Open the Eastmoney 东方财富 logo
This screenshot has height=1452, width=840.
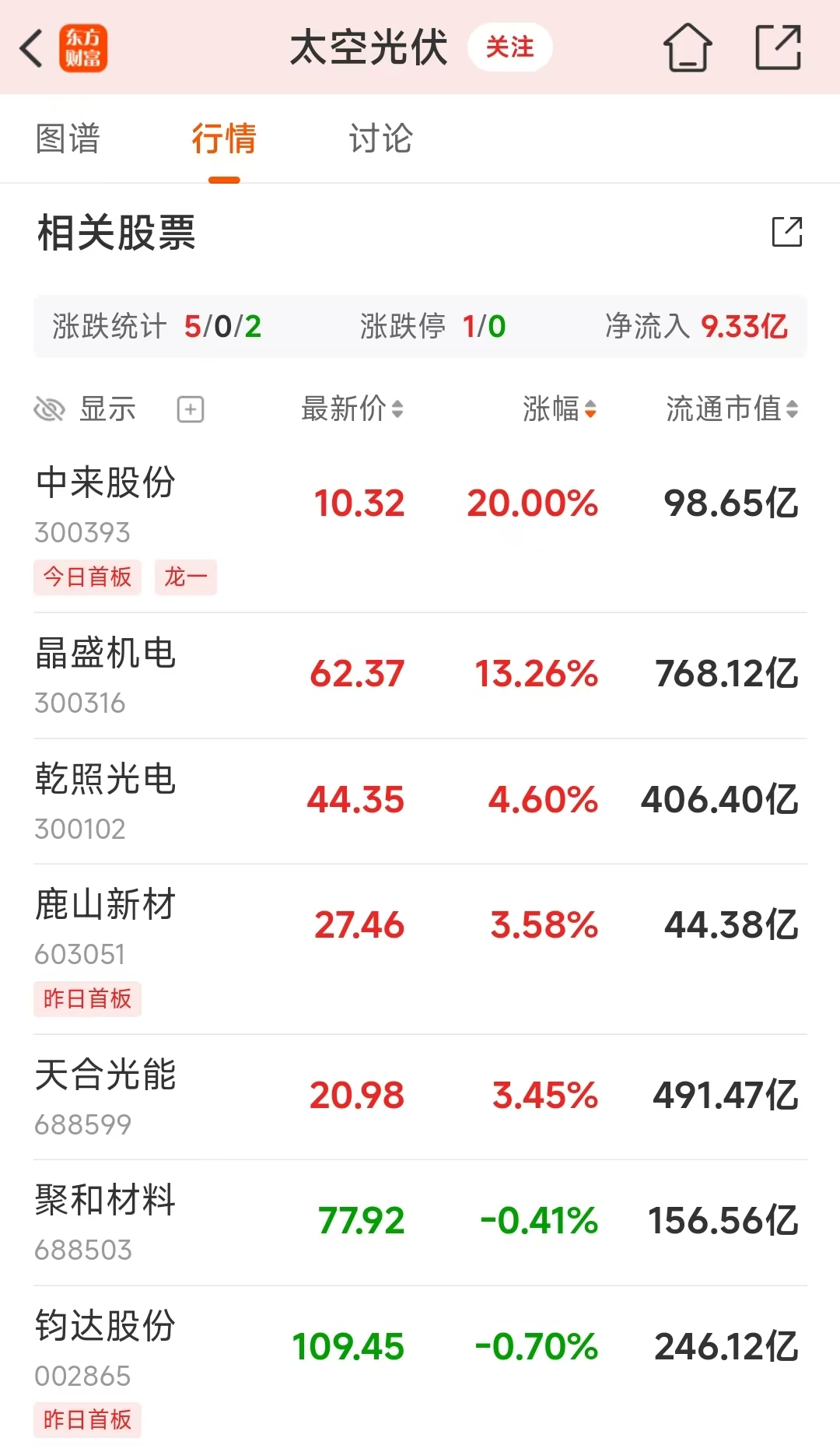86,48
